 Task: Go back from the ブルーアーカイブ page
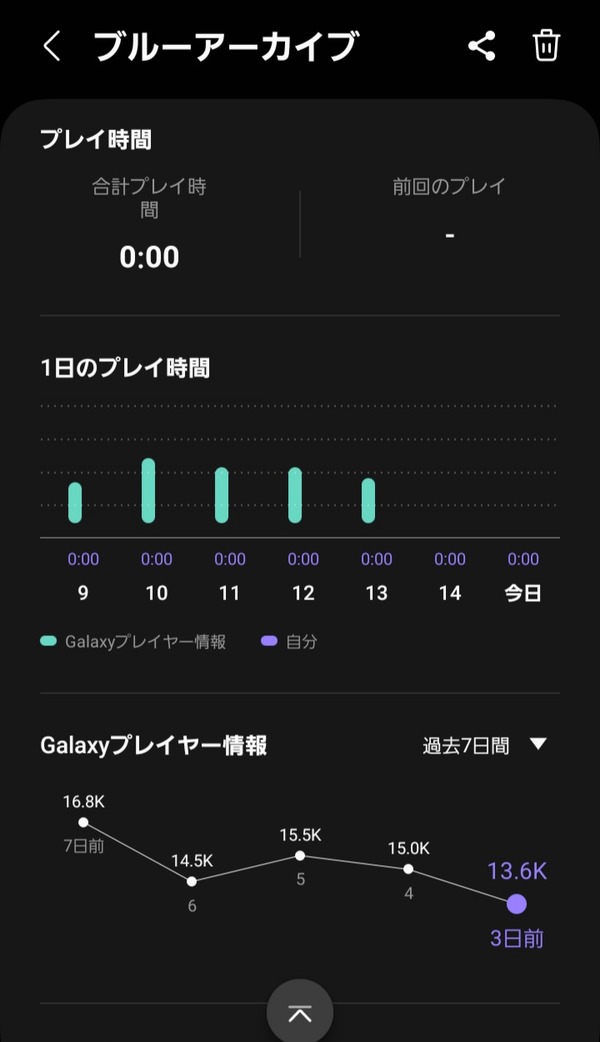pos(52,47)
